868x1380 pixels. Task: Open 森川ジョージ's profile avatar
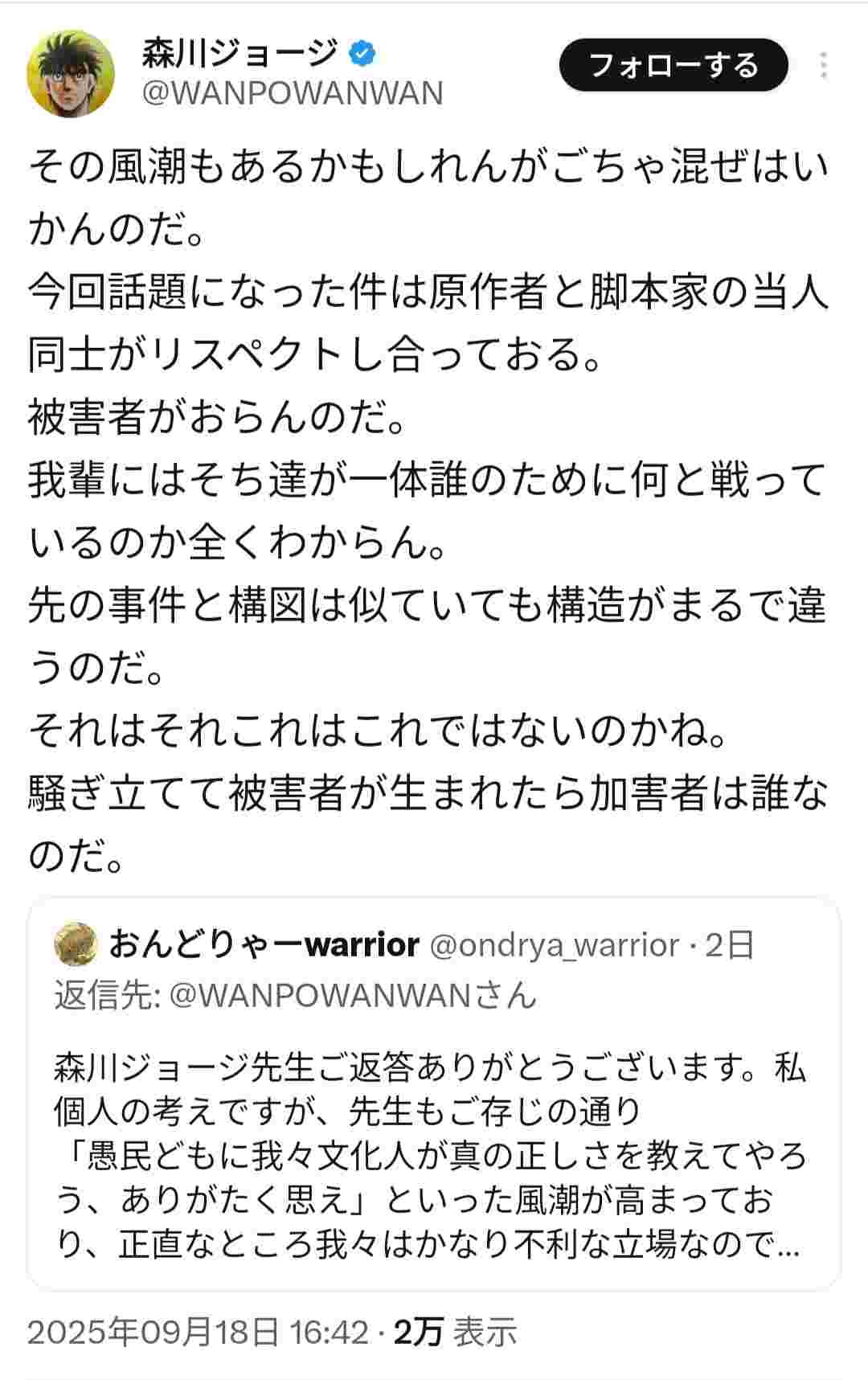click(x=72, y=73)
